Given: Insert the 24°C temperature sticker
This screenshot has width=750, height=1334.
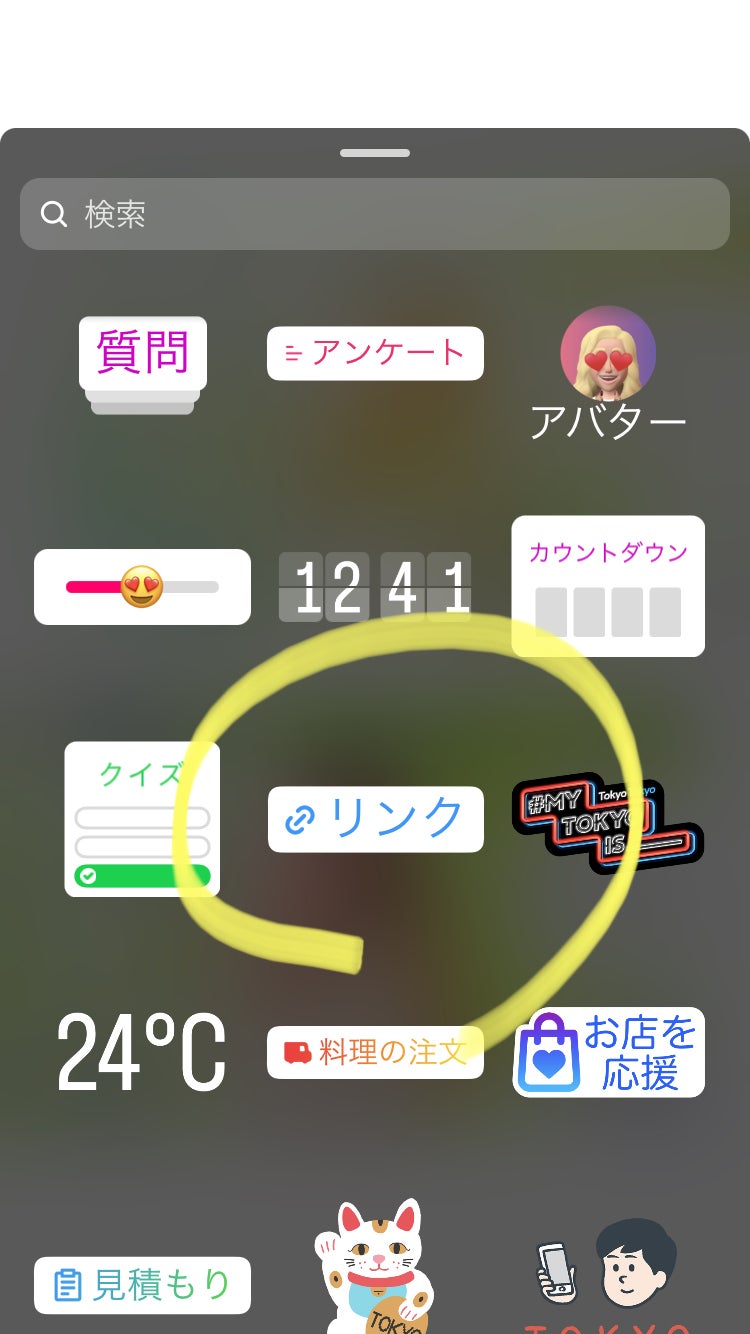Looking at the screenshot, I should pyautogui.click(x=142, y=1052).
